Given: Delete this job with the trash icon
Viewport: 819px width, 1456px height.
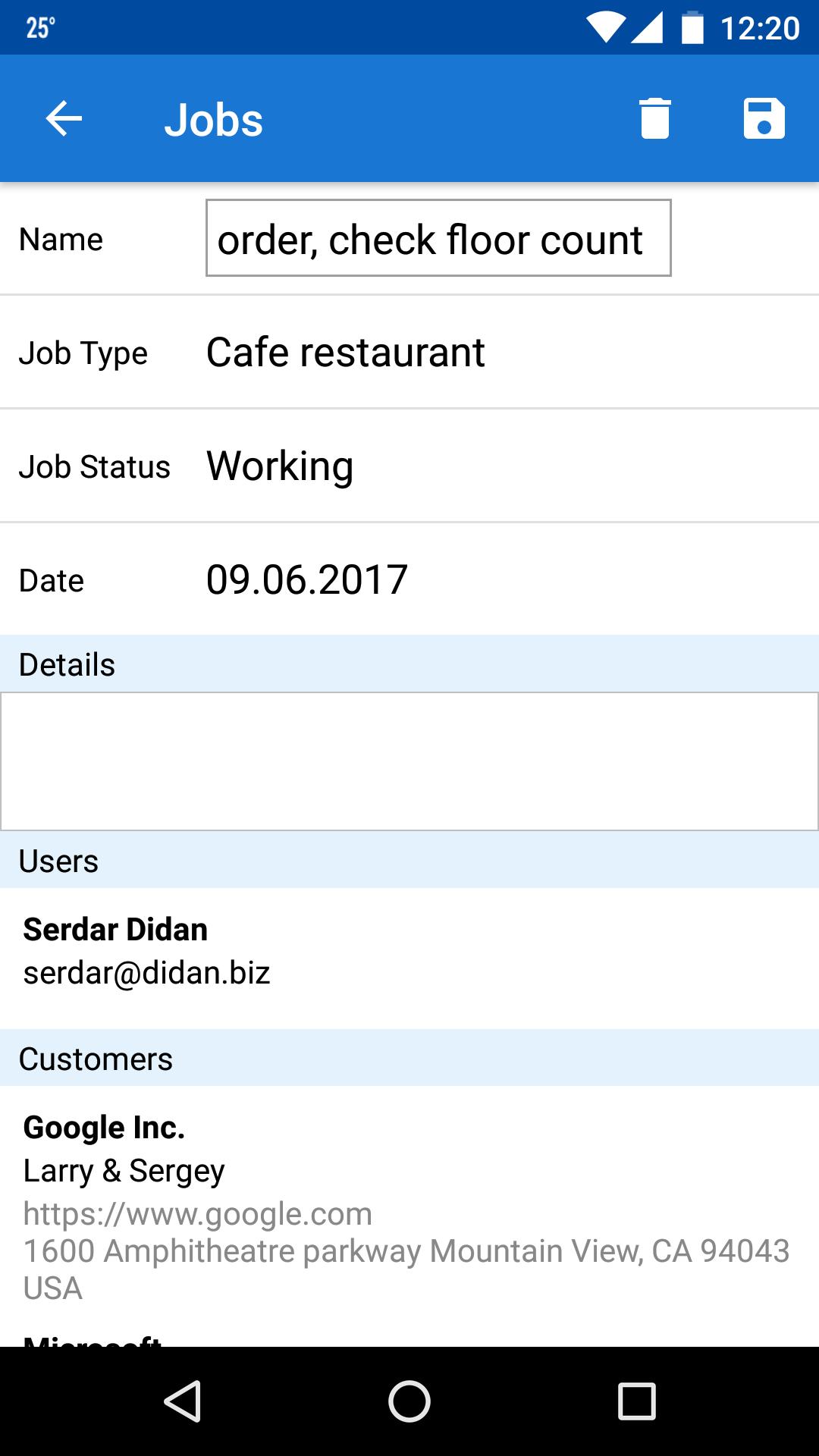Looking at the screenshot, I should 655,119.
